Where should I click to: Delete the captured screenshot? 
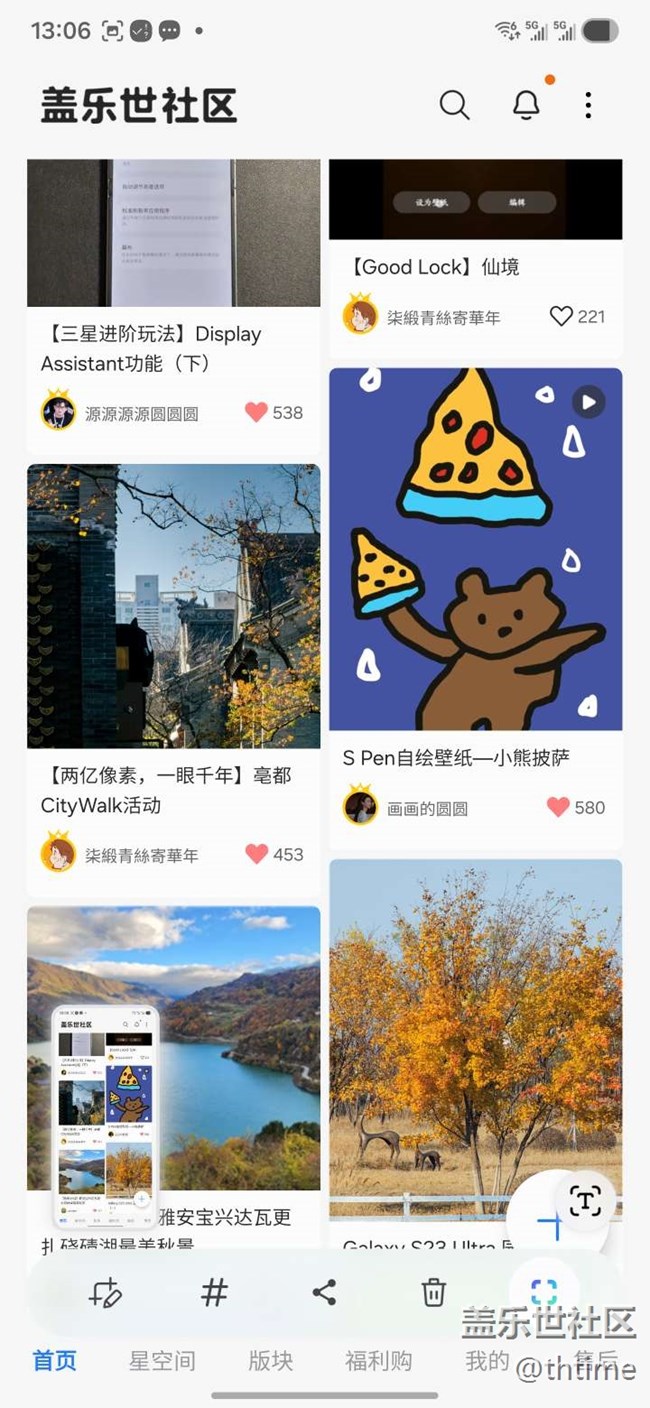[x=433, y=1293]
